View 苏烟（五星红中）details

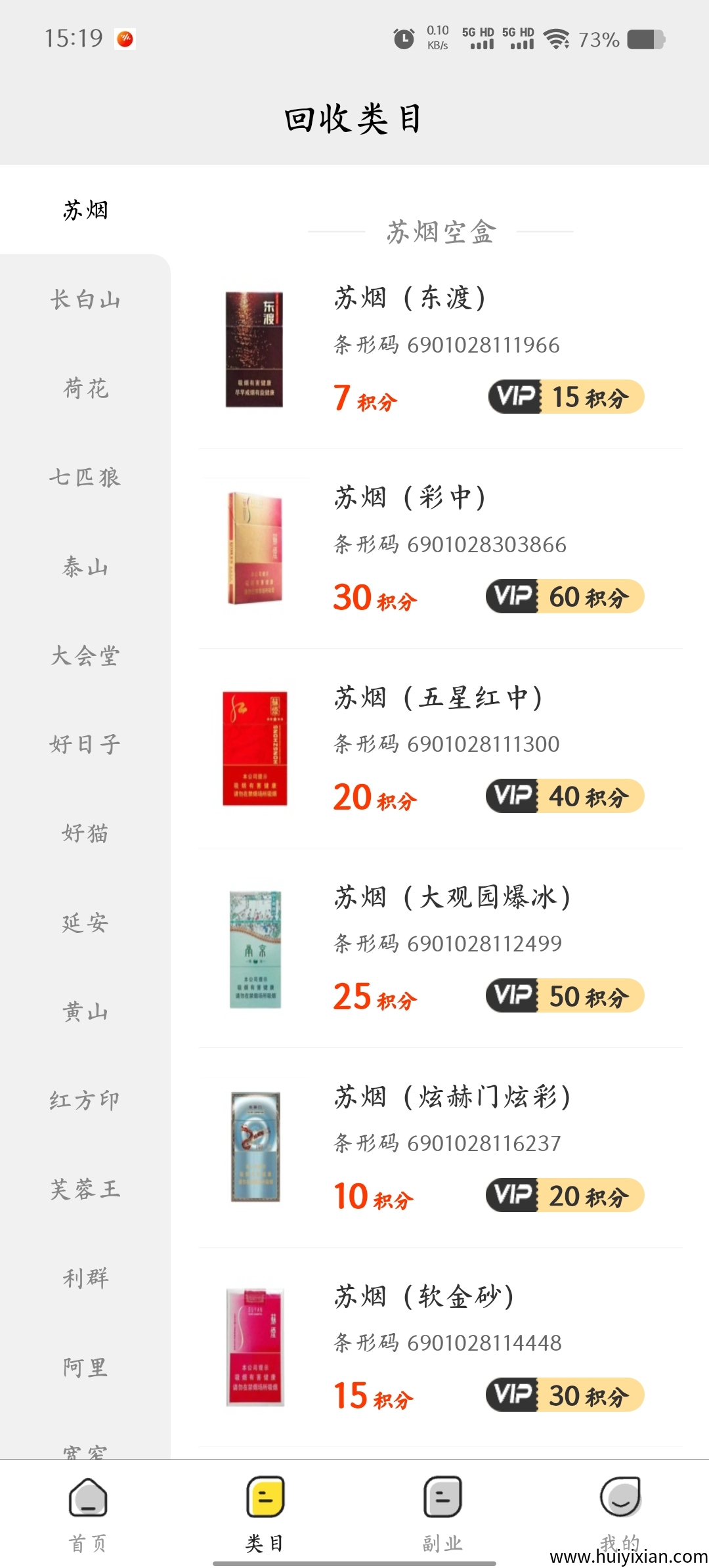[440, 748]
